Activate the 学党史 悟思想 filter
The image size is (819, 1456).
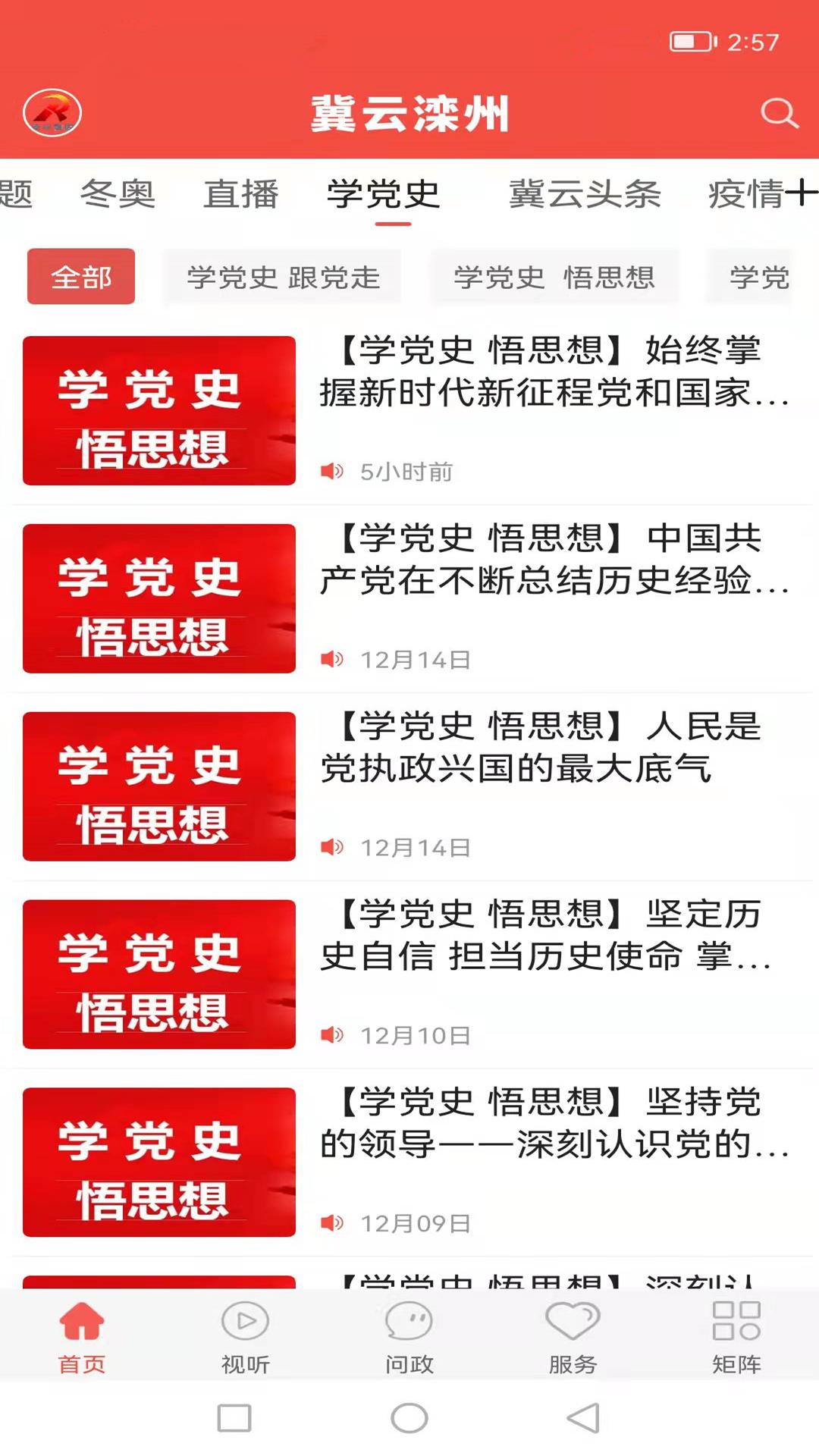click(x=553, y=277)
